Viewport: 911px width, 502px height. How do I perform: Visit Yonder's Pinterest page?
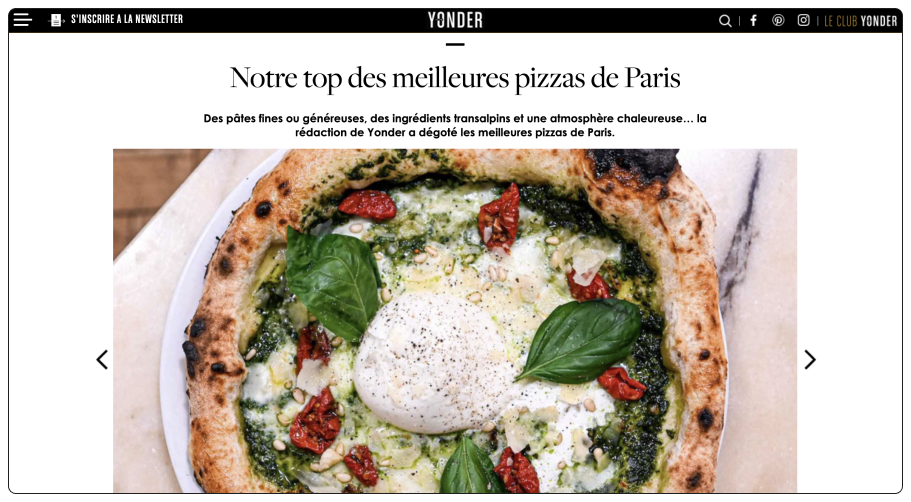(778, 21)
